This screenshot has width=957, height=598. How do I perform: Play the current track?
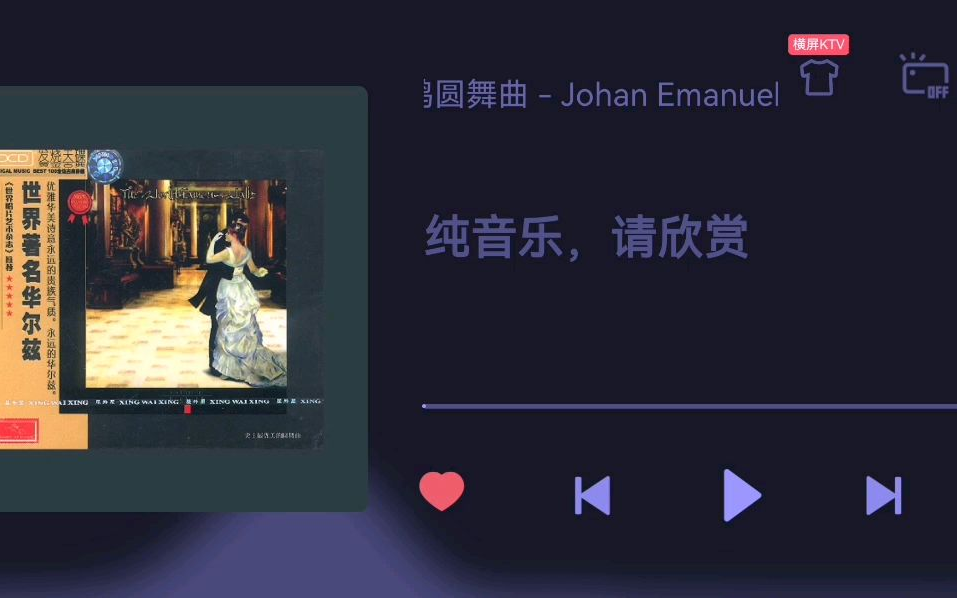[741, 495]
